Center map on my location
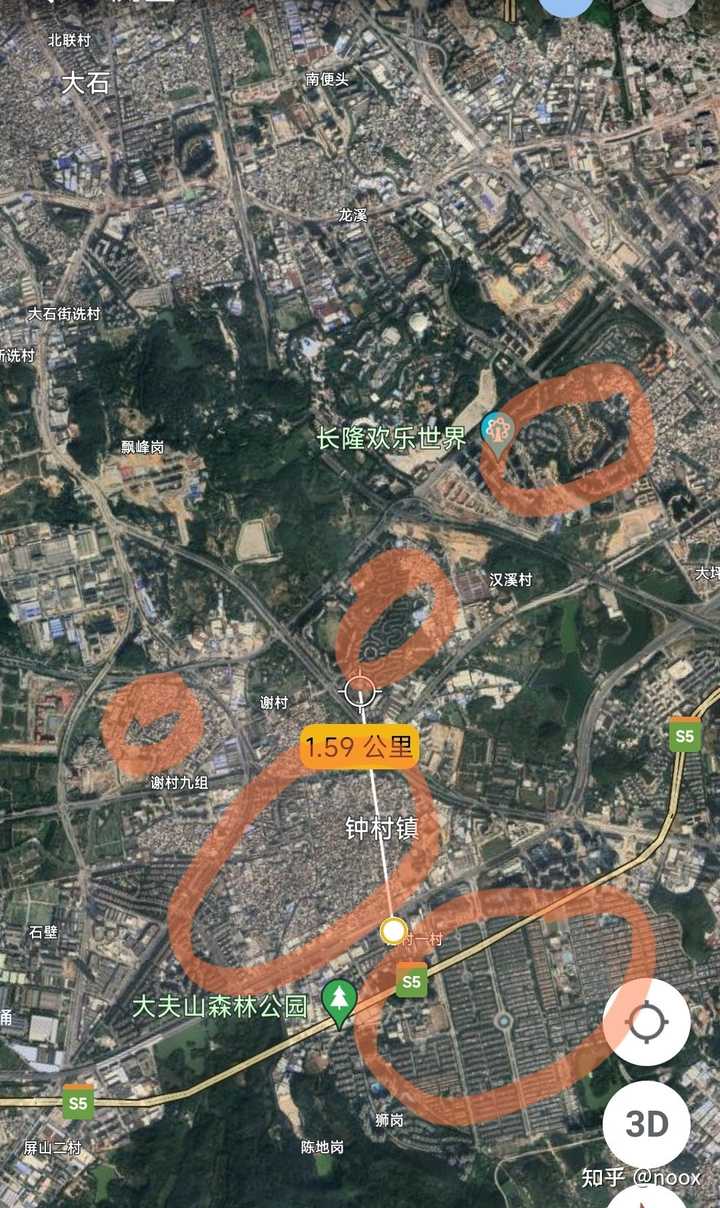The image size is (720, 1208). [x=646, y=1022]
